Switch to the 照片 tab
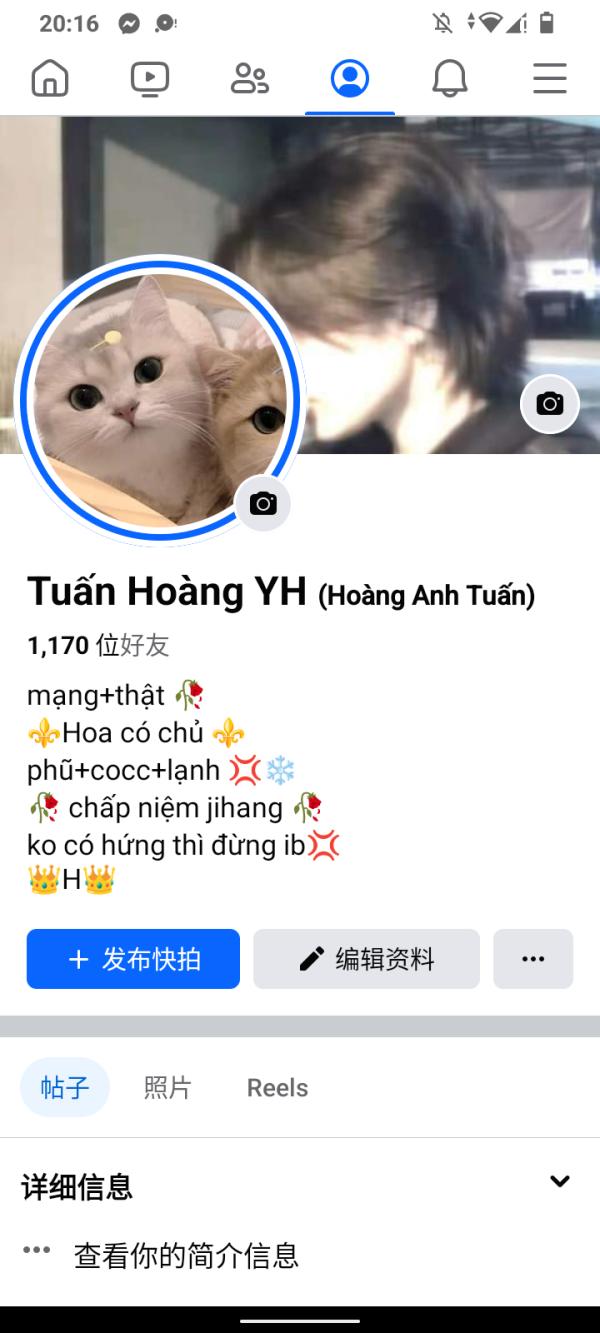 click(167, 1087)
